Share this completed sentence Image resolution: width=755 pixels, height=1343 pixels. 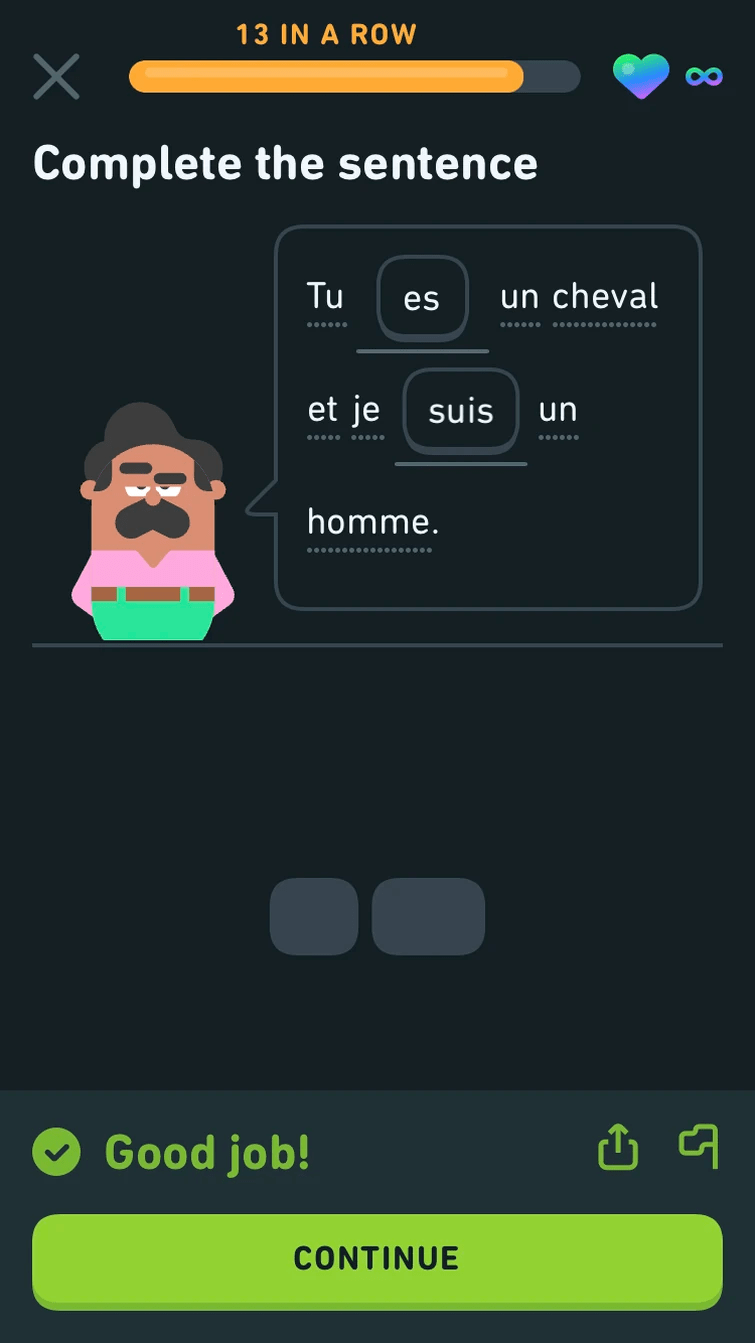(618, 1147)
